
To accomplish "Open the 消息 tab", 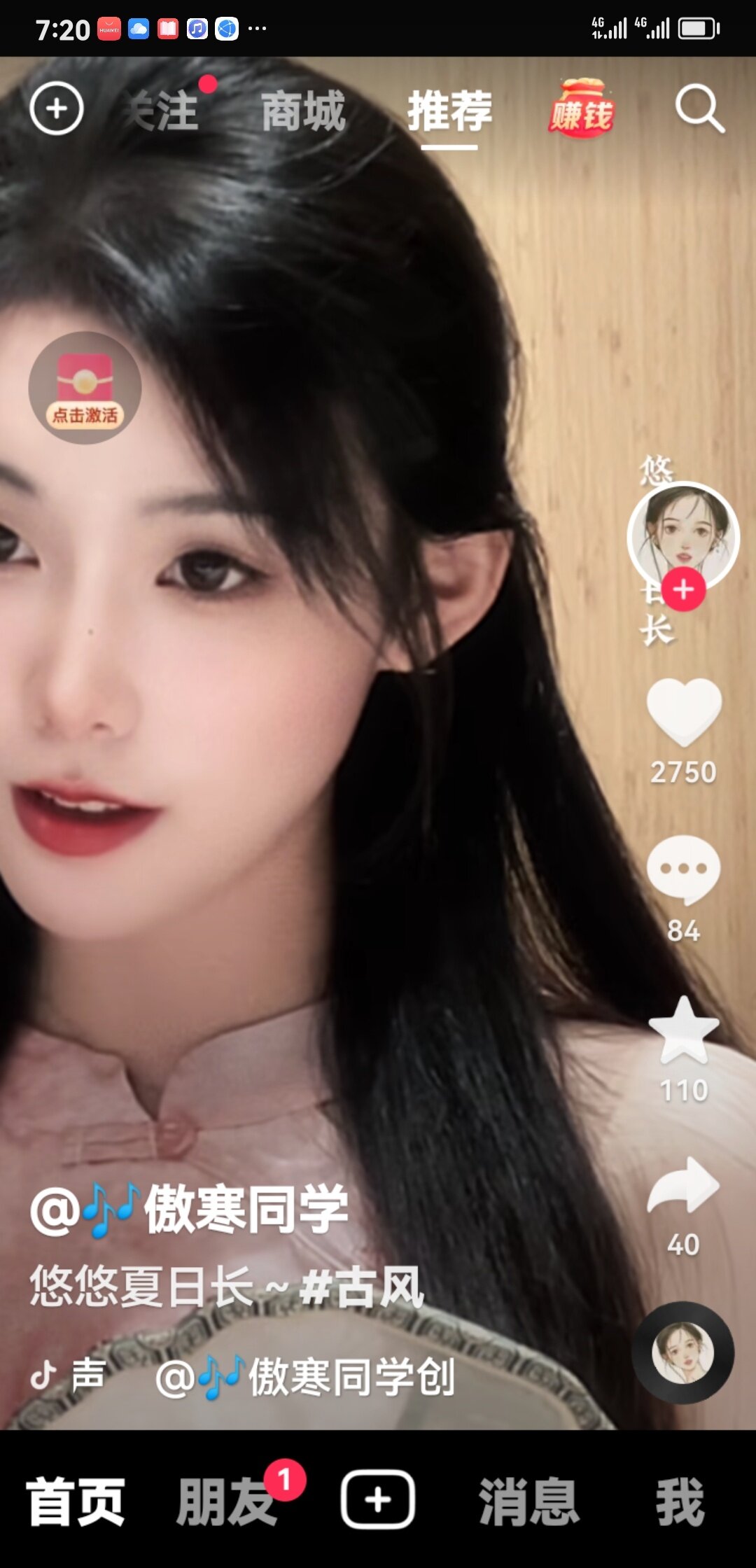I will (x=529, y=1501).
